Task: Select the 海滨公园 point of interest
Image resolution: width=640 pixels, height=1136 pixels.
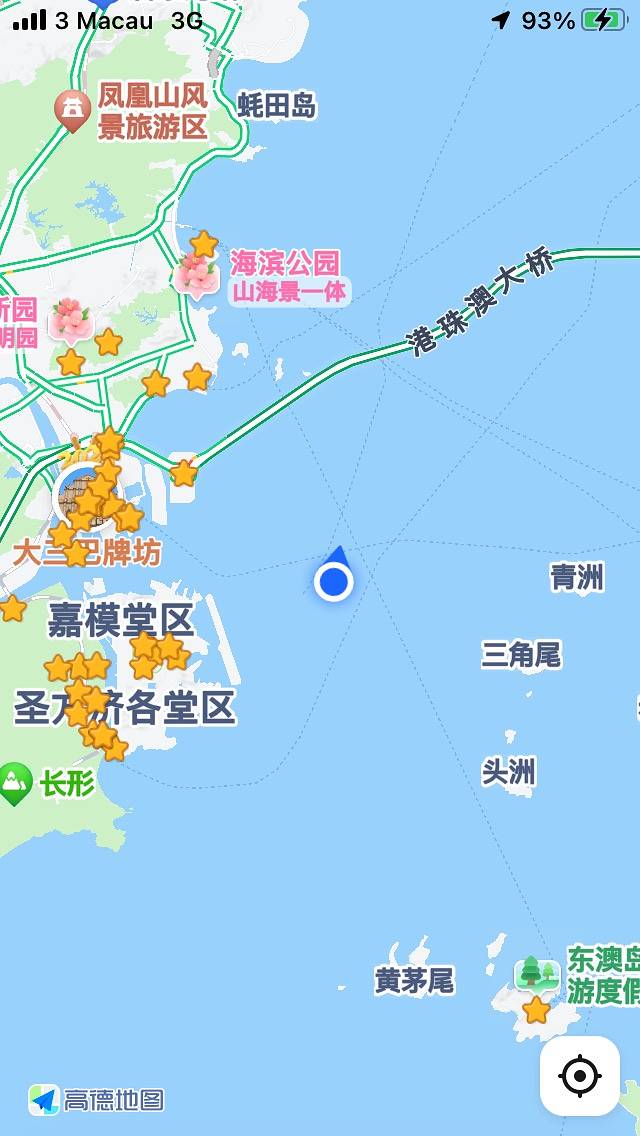Action: point(195,274)
